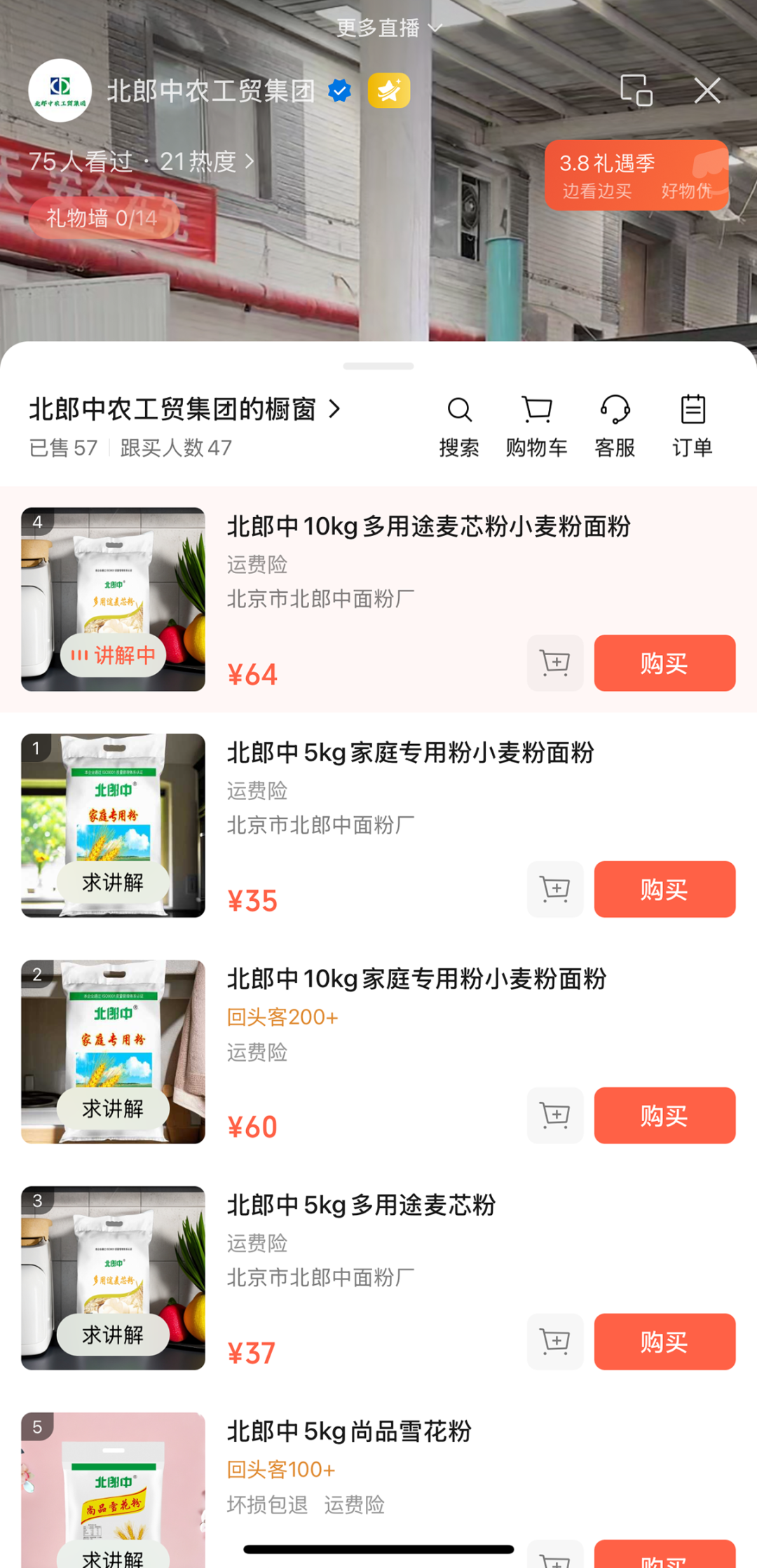Request explanation for 5kg多用途麦芯粉
Viewport: 757px width, 1568px height.
(x=113, y=1335)
